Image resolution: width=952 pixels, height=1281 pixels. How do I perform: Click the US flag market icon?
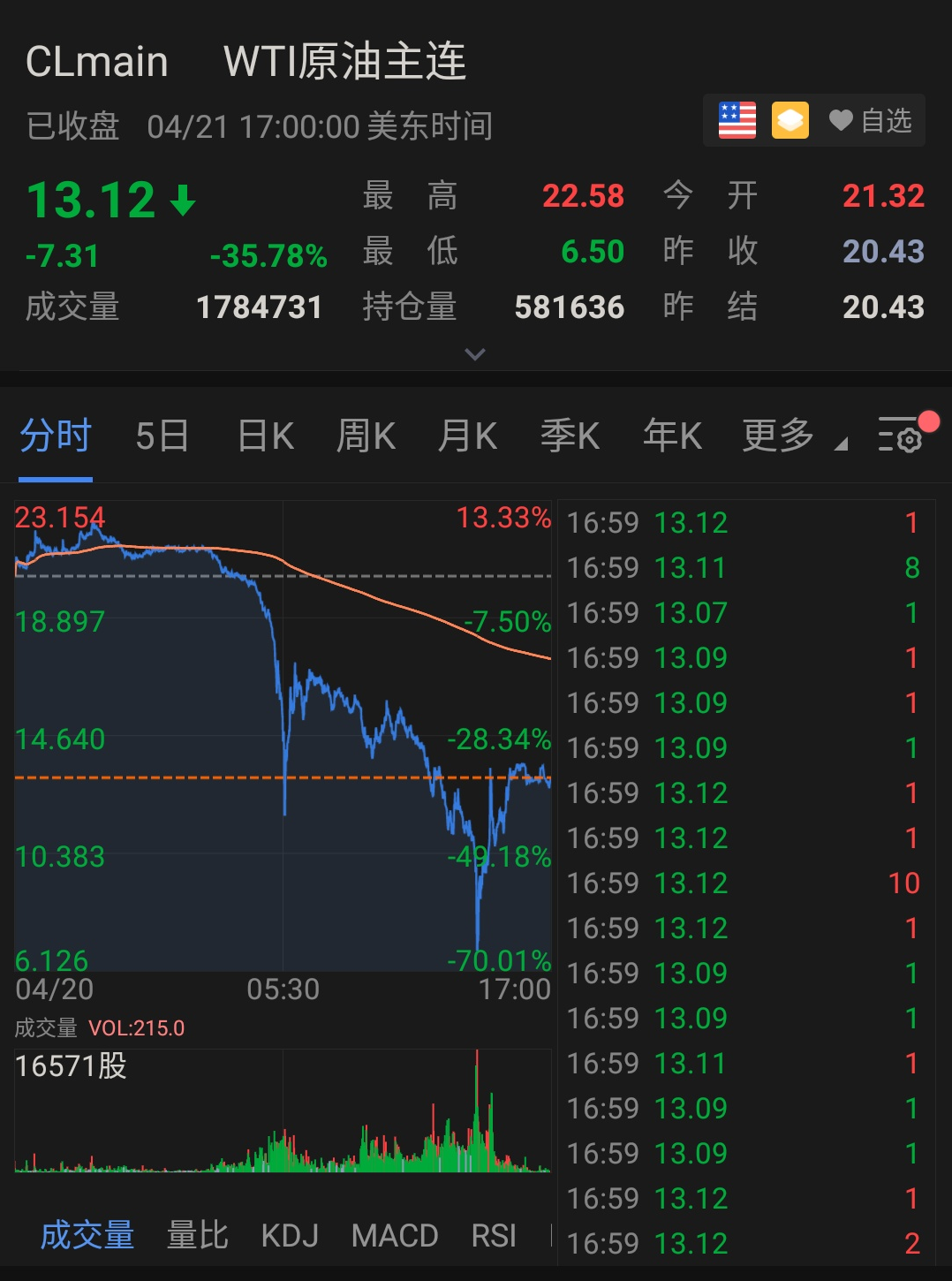click(x=737, y=119)
